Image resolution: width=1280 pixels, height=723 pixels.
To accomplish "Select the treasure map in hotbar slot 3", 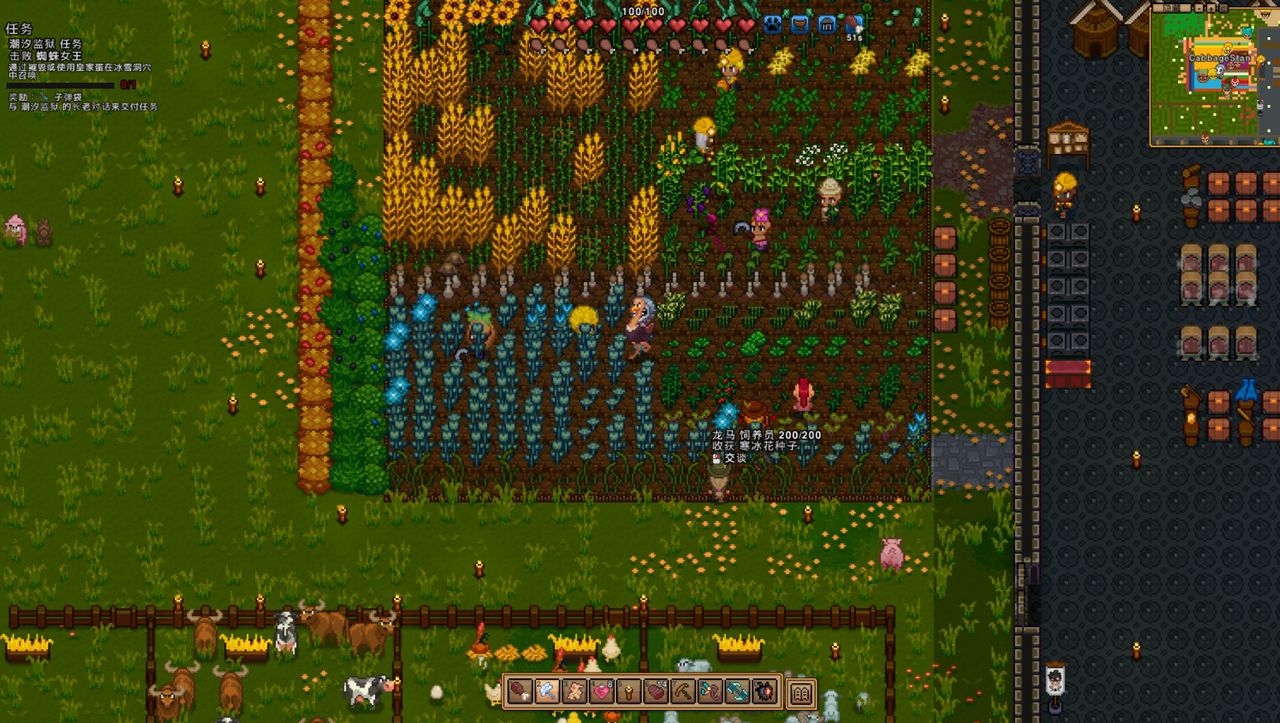I will point(574,691).
